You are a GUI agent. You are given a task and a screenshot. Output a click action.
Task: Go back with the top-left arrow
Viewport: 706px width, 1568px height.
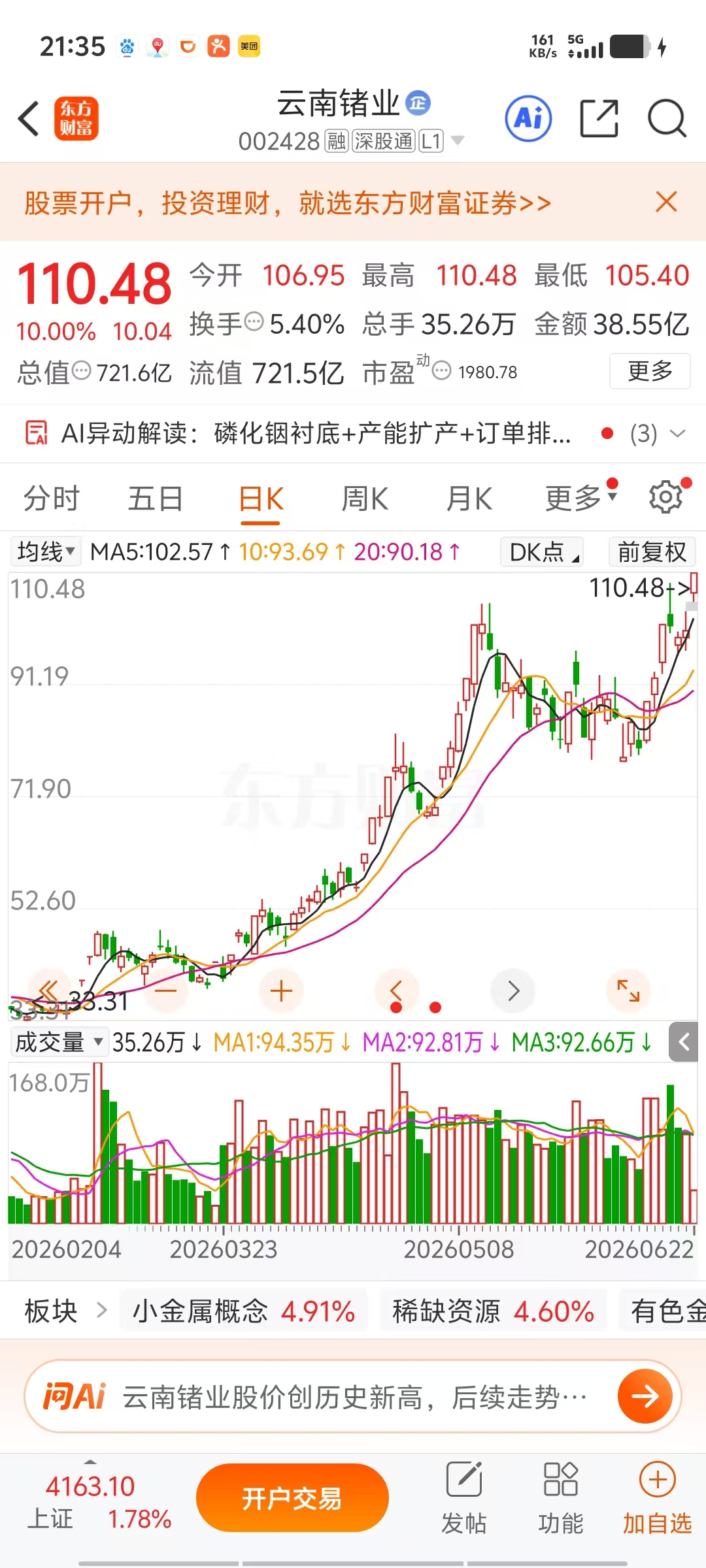click(29, 119)
